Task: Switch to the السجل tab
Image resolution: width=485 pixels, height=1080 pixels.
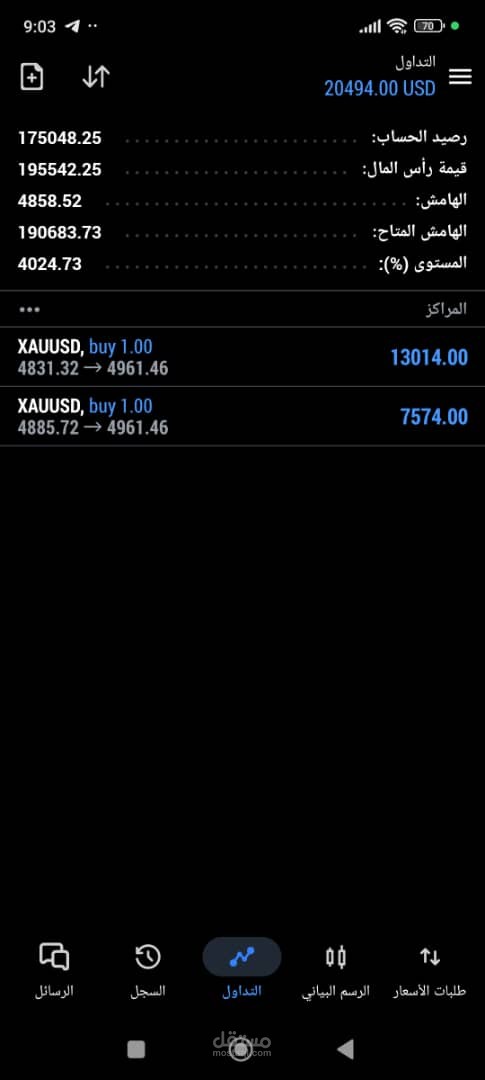Action: [148, 971]
